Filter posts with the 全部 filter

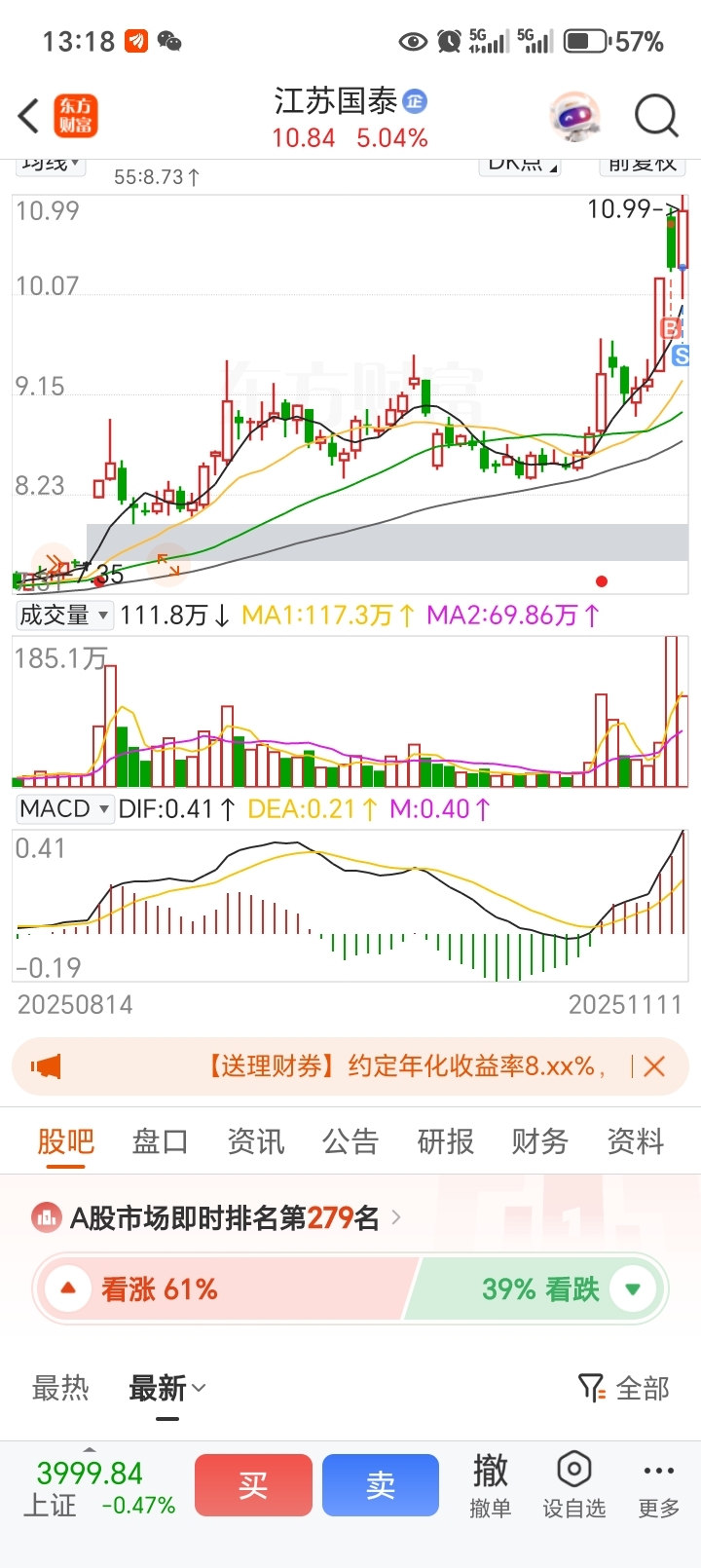[625, 1388]
